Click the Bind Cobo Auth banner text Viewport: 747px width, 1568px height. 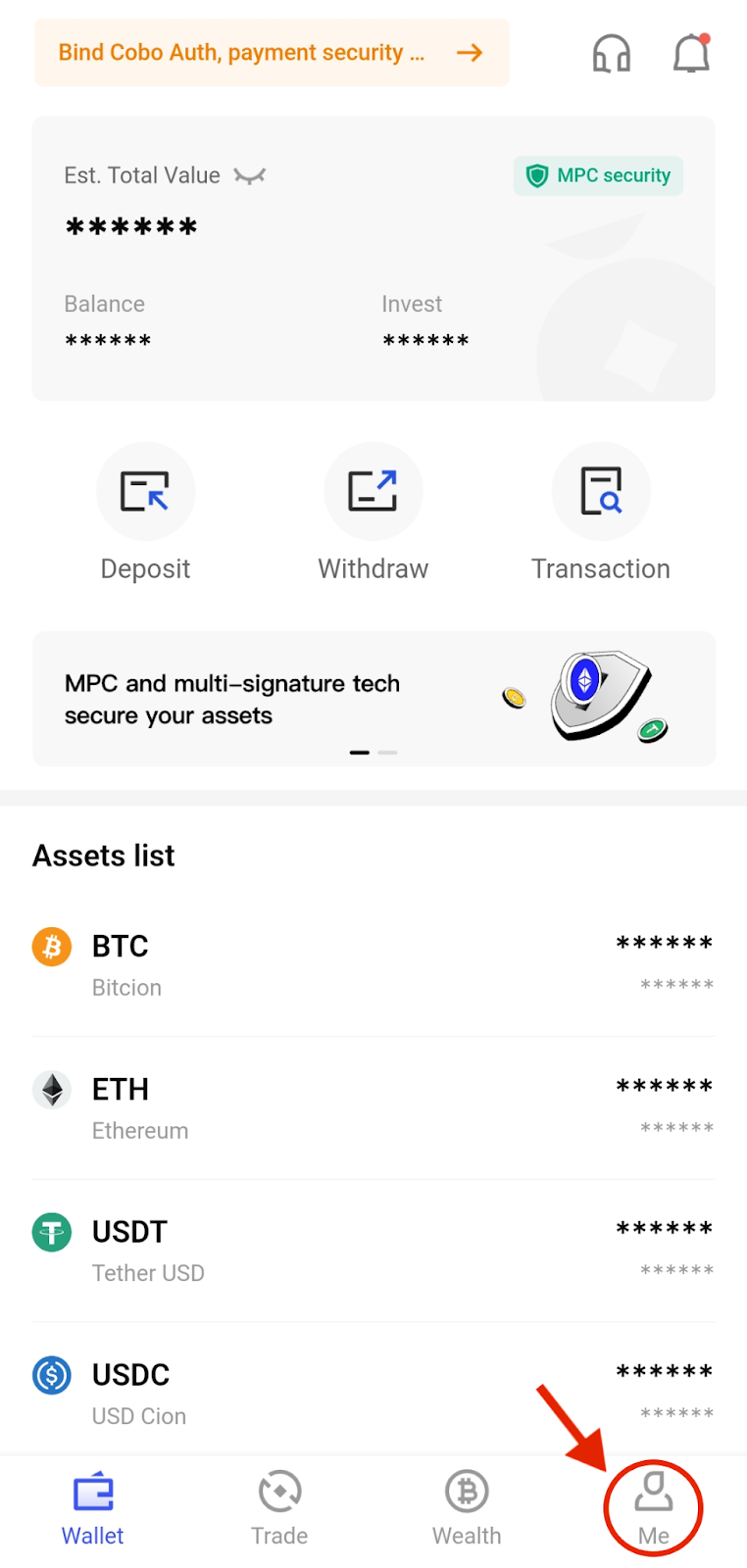tap(240, 53)
